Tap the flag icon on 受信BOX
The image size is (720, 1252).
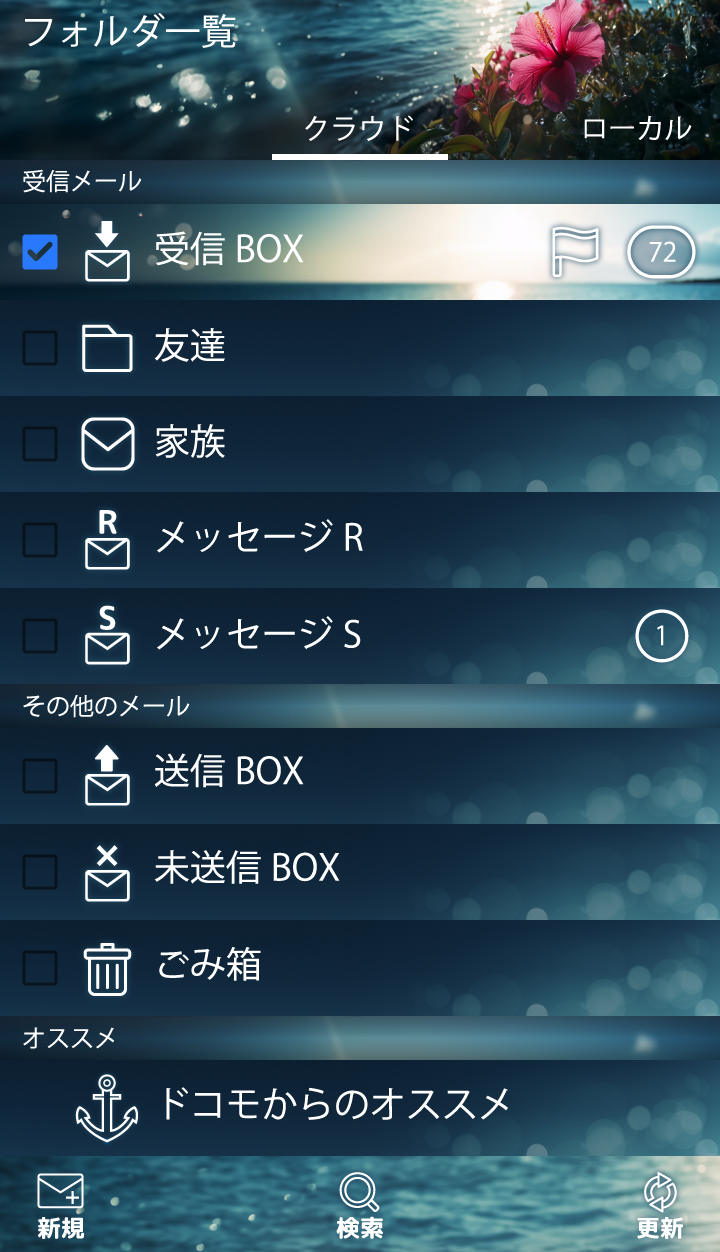(x=576, y=251)
